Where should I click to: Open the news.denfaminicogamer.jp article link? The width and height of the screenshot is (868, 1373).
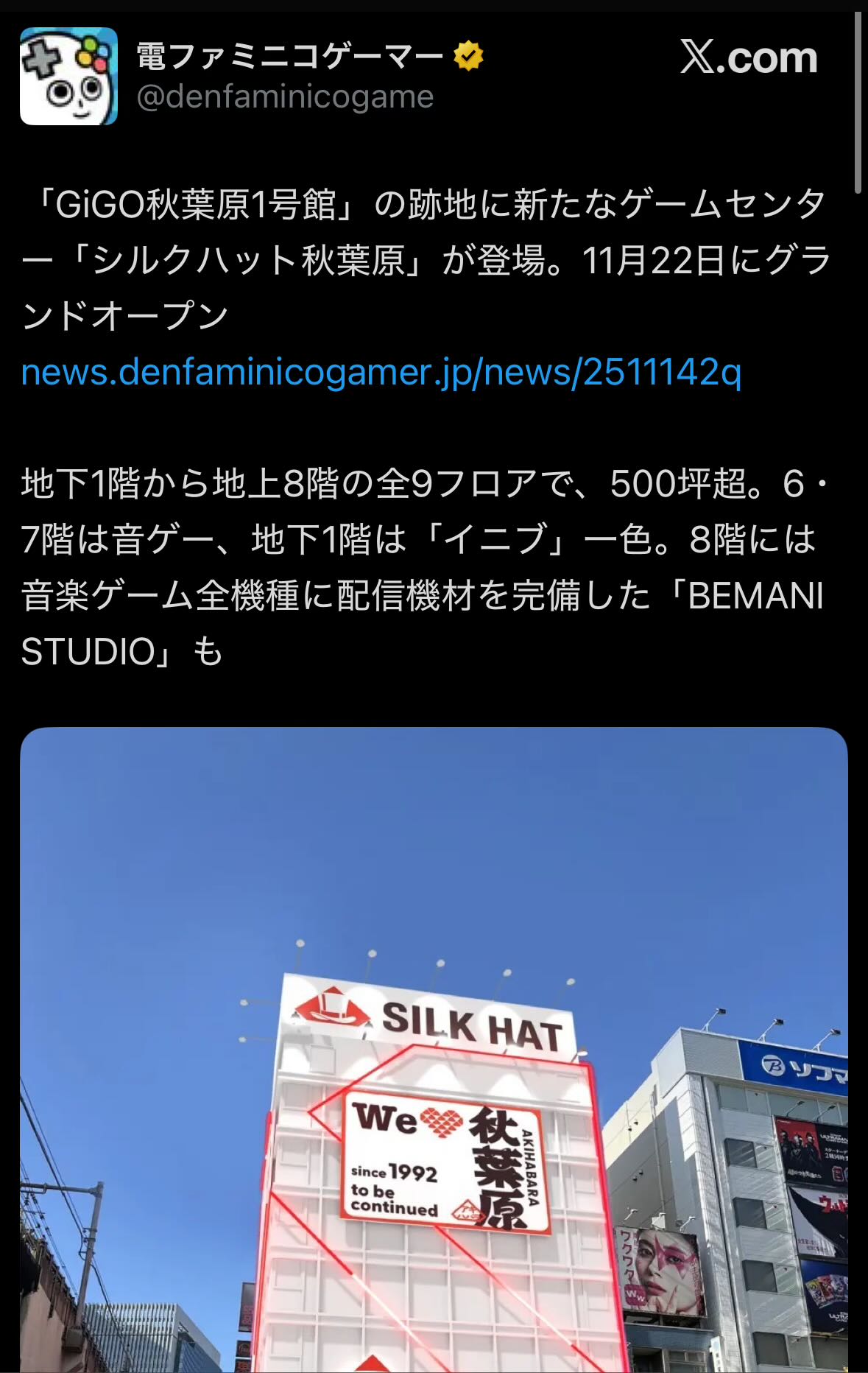tap(381, 372)
